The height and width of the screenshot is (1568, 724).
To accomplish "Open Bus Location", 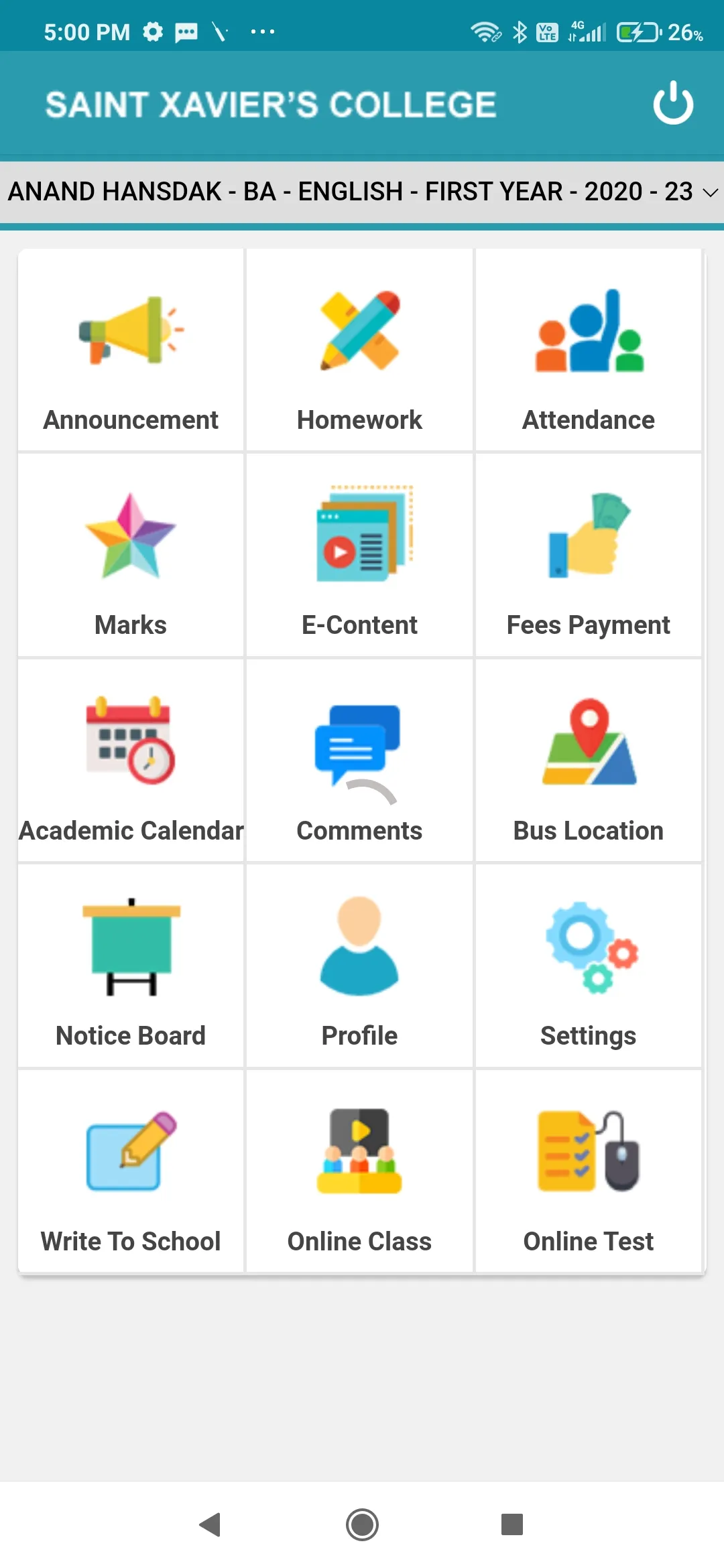I will (x=589, y=761).
